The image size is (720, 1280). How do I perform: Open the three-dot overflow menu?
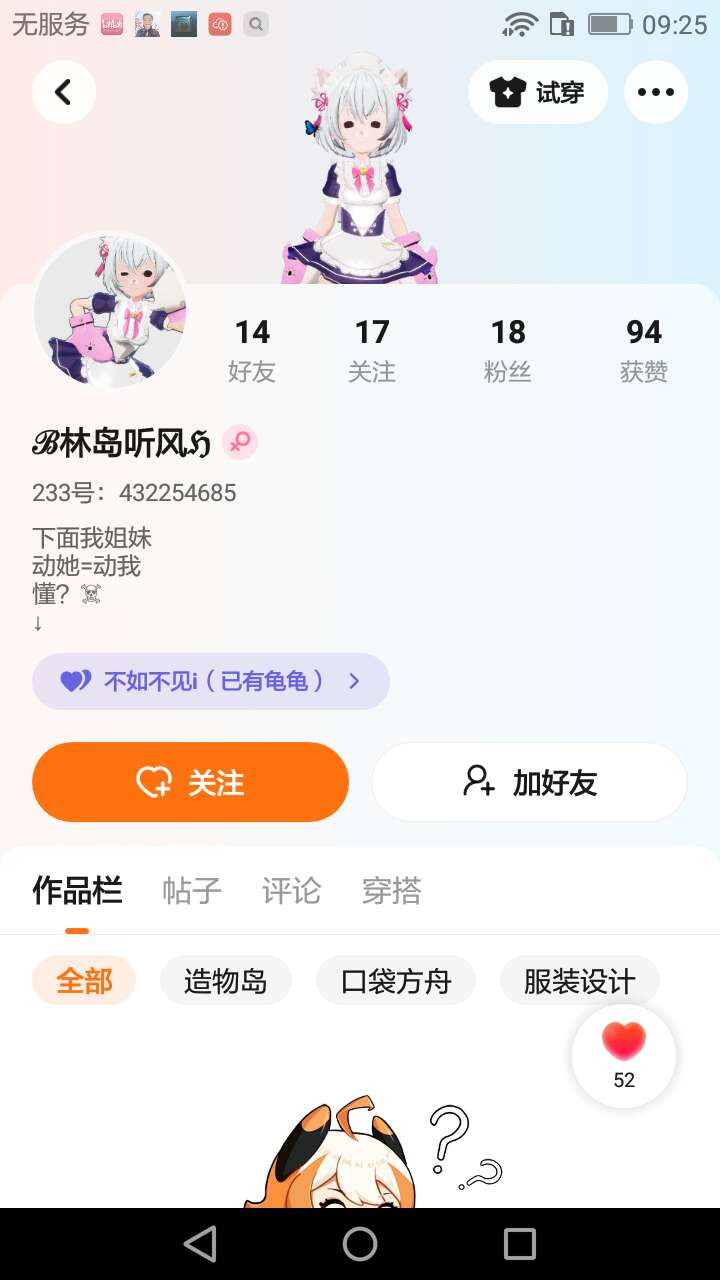coord(656,92)
